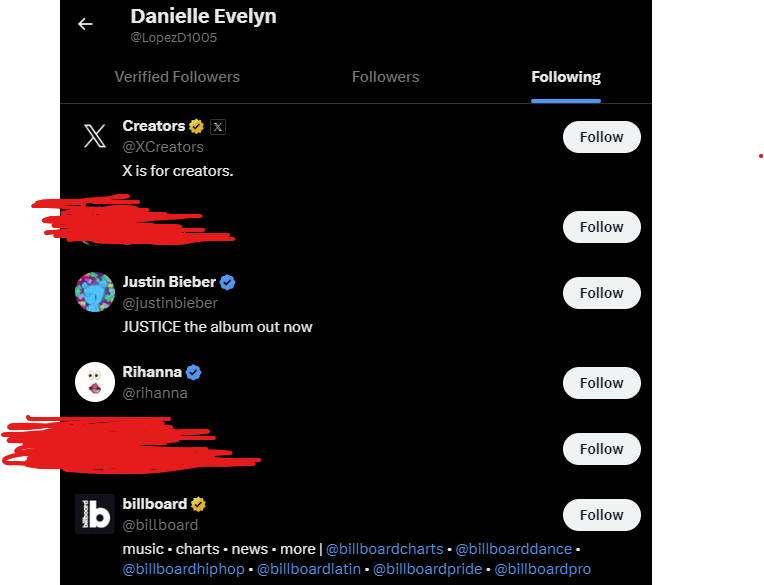Viewport: 764px width, 585px height.
Task: Open Rihanna's profile
Action: (152, 372)
